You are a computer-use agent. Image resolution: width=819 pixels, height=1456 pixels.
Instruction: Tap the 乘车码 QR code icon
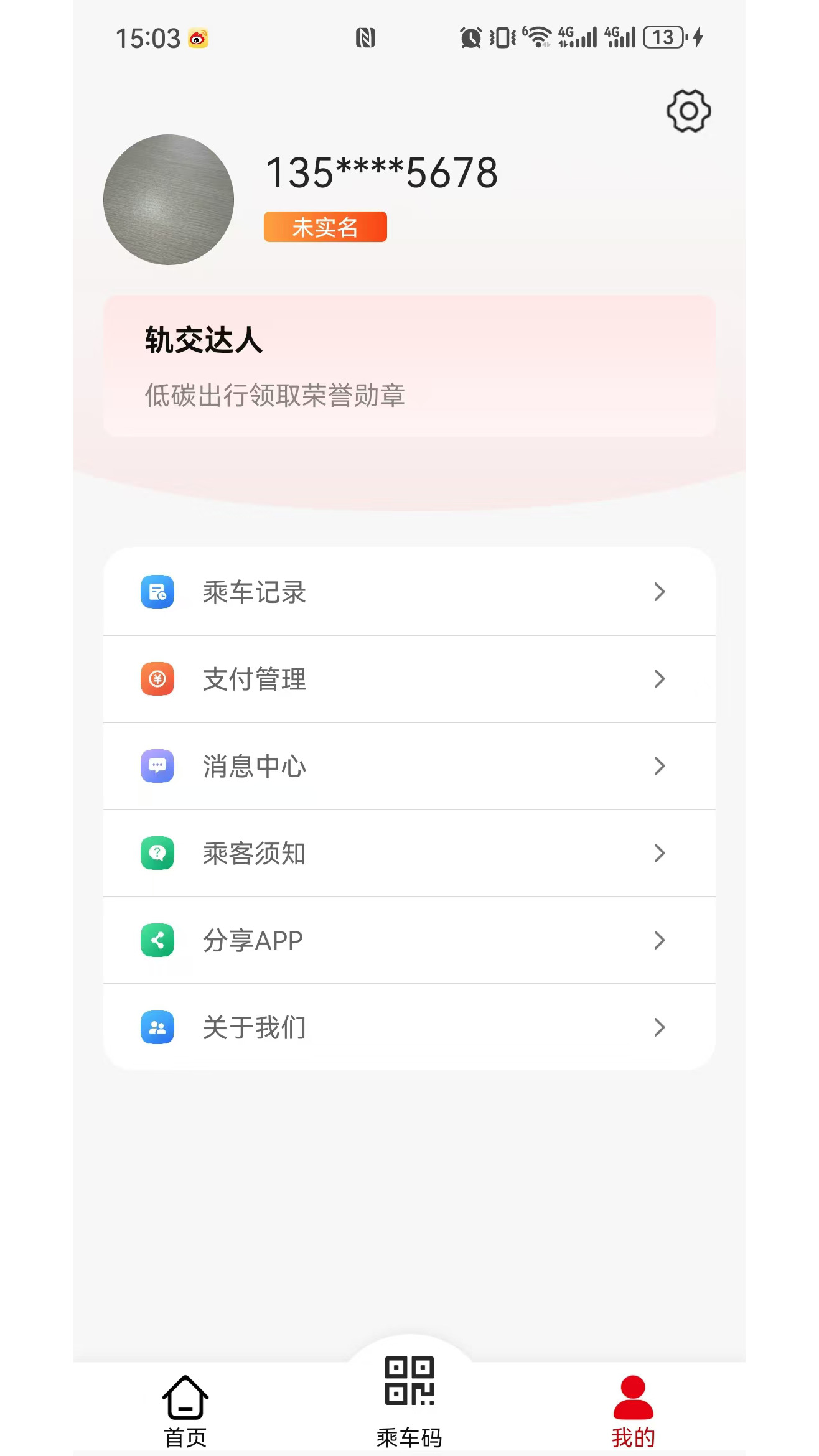[x=409, y=1381]
